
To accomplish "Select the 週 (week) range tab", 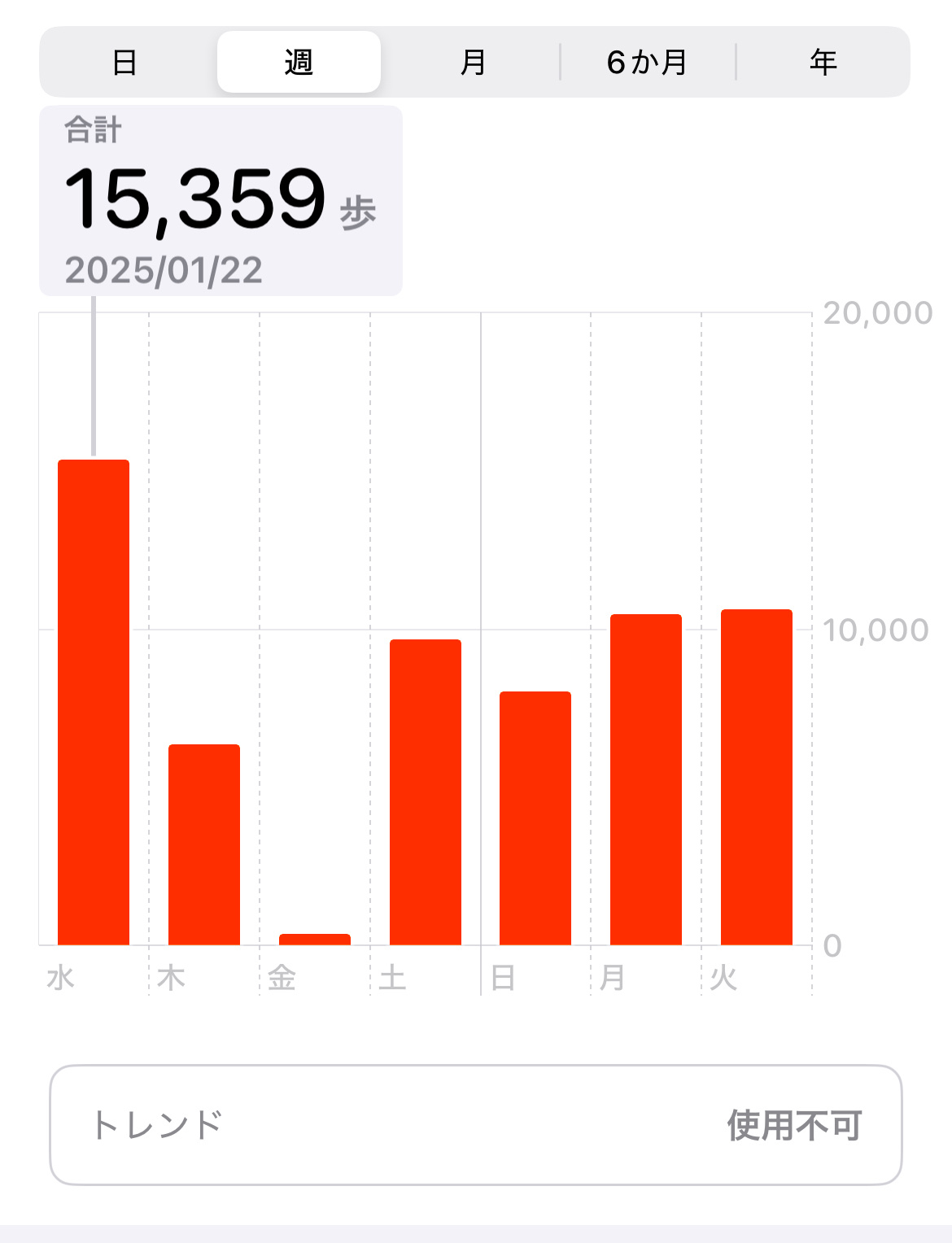I will [299, 63].
